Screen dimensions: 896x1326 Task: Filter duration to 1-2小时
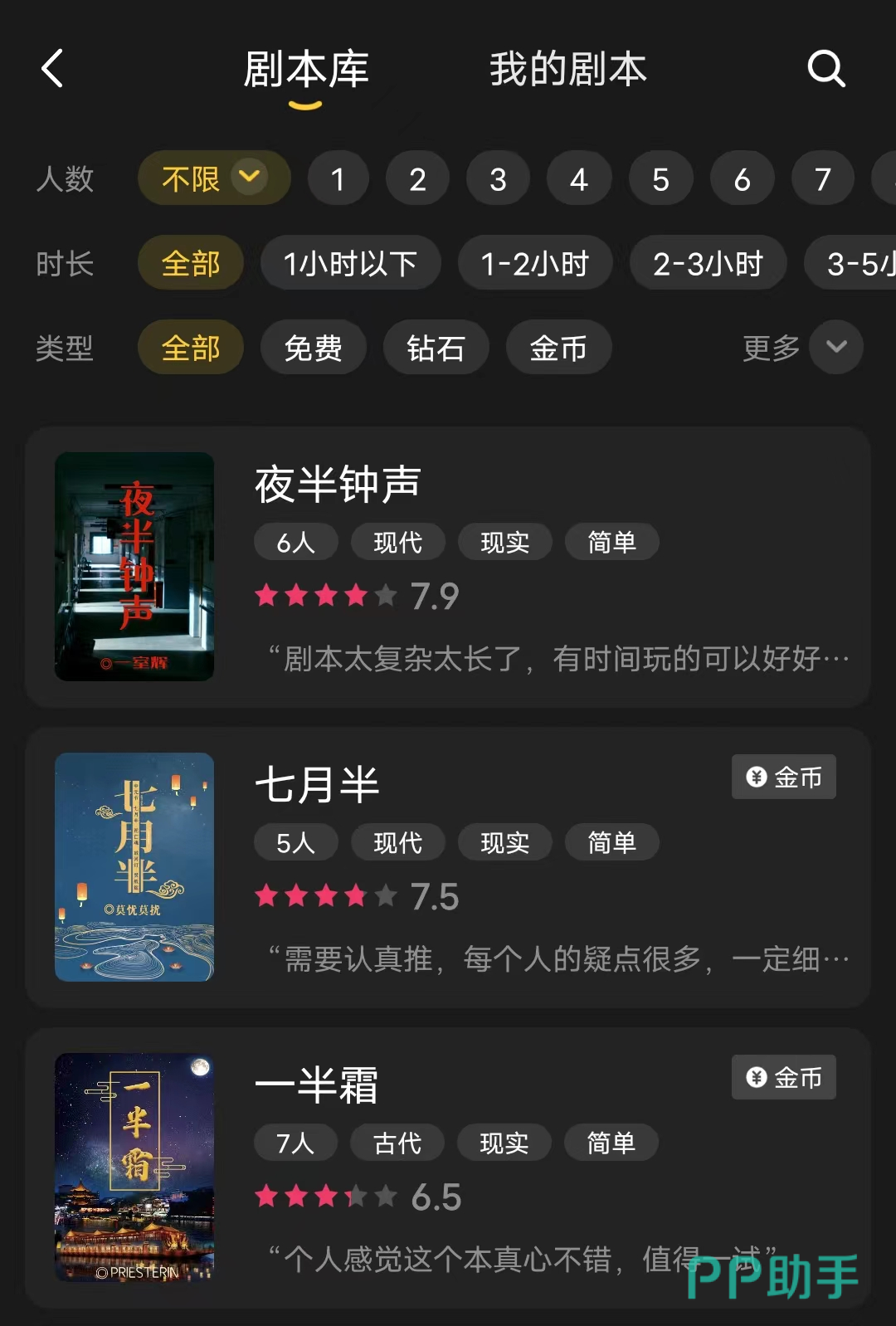535,263
